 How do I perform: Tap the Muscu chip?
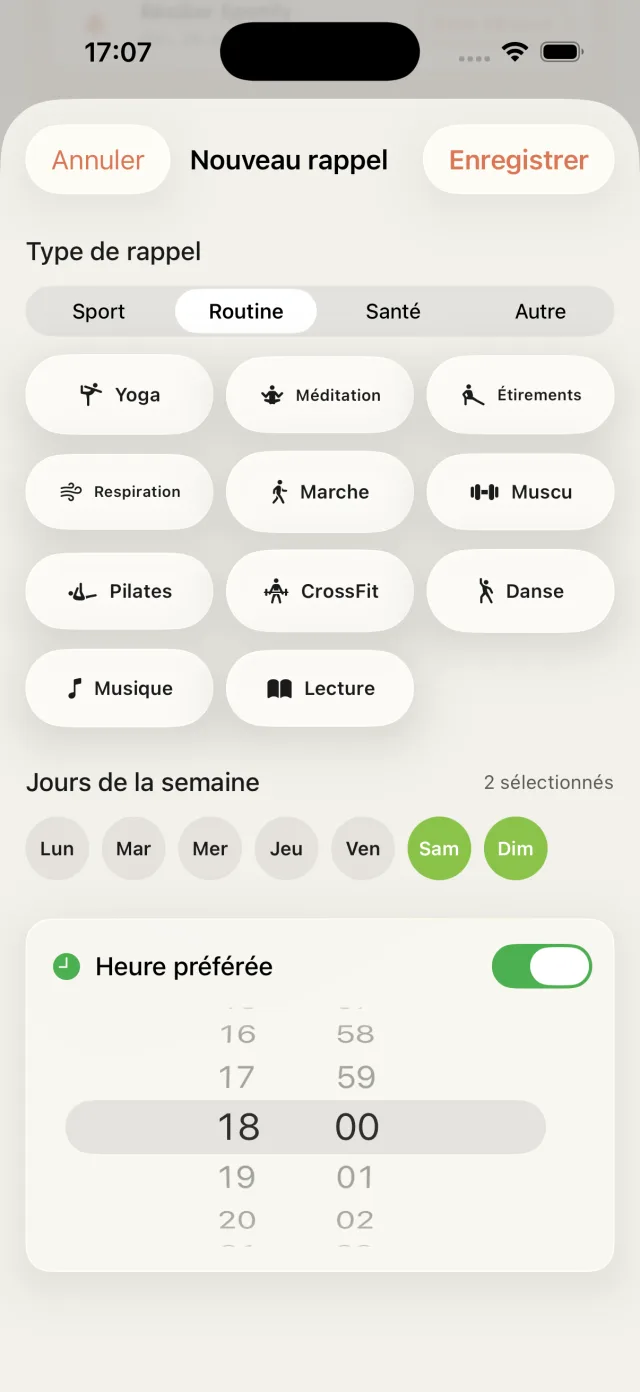click(520, 492)
